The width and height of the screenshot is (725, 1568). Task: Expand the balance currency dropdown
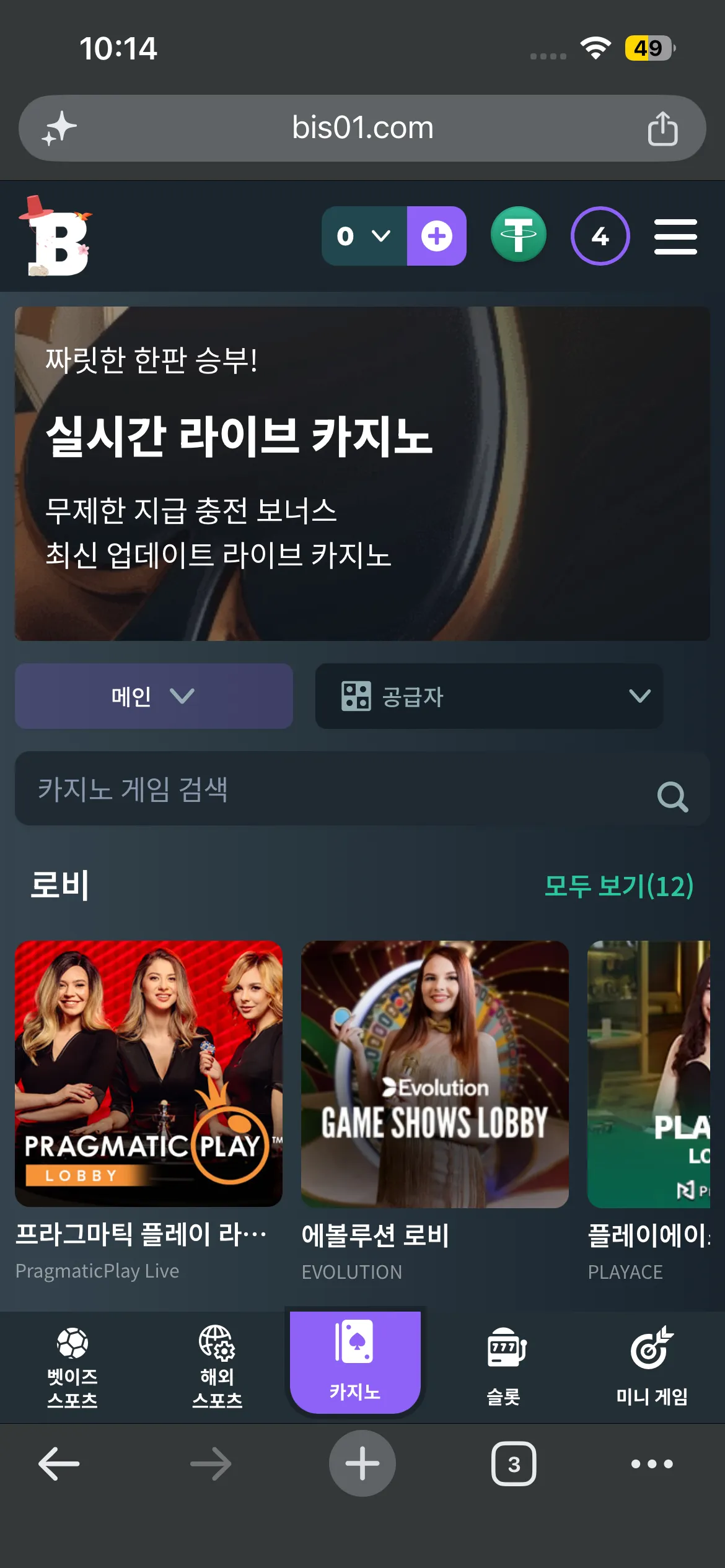[364, 236]
